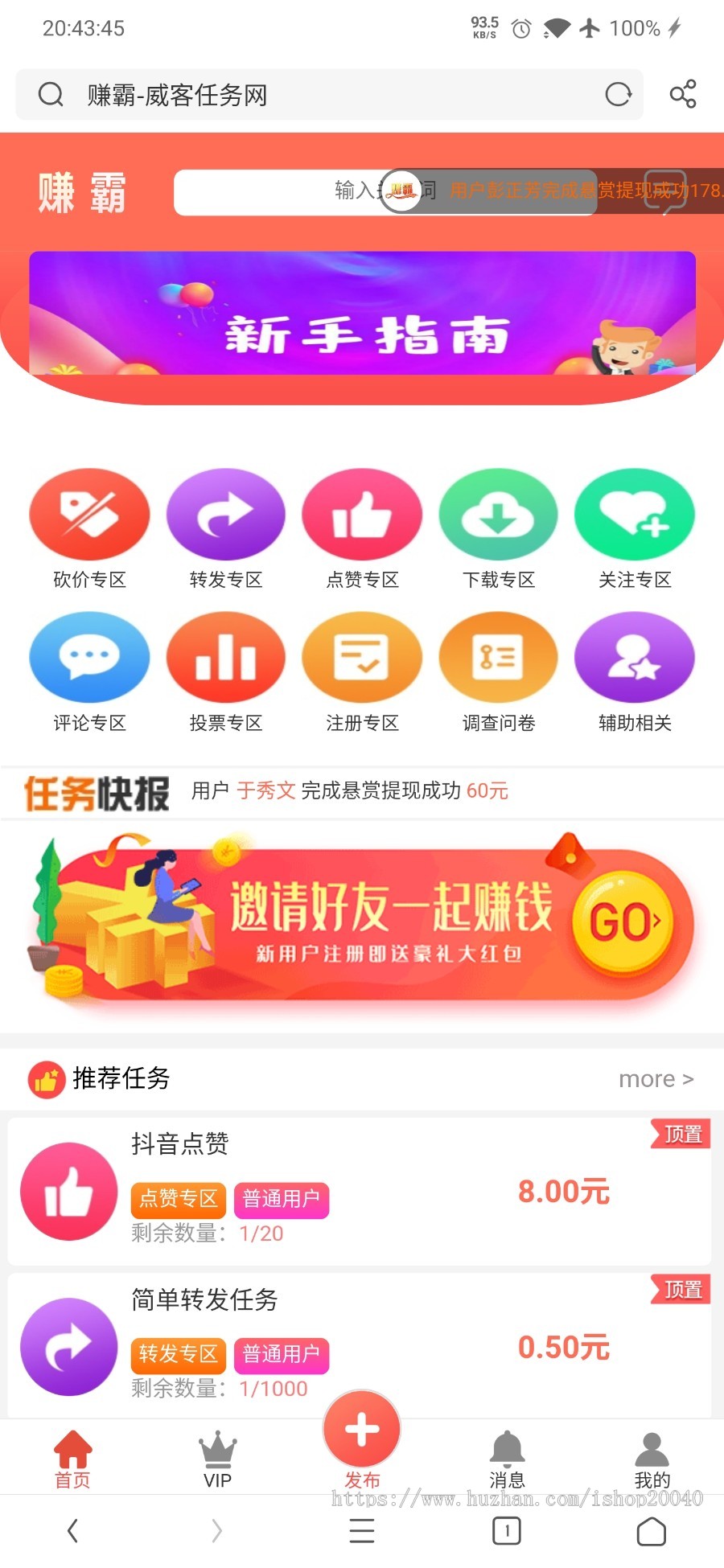The height and width of the screenshot is (1568, 724).
Task: Open more recommended tasks via 'more >'
Action: pyautogui.click(x=656, y=1078)
